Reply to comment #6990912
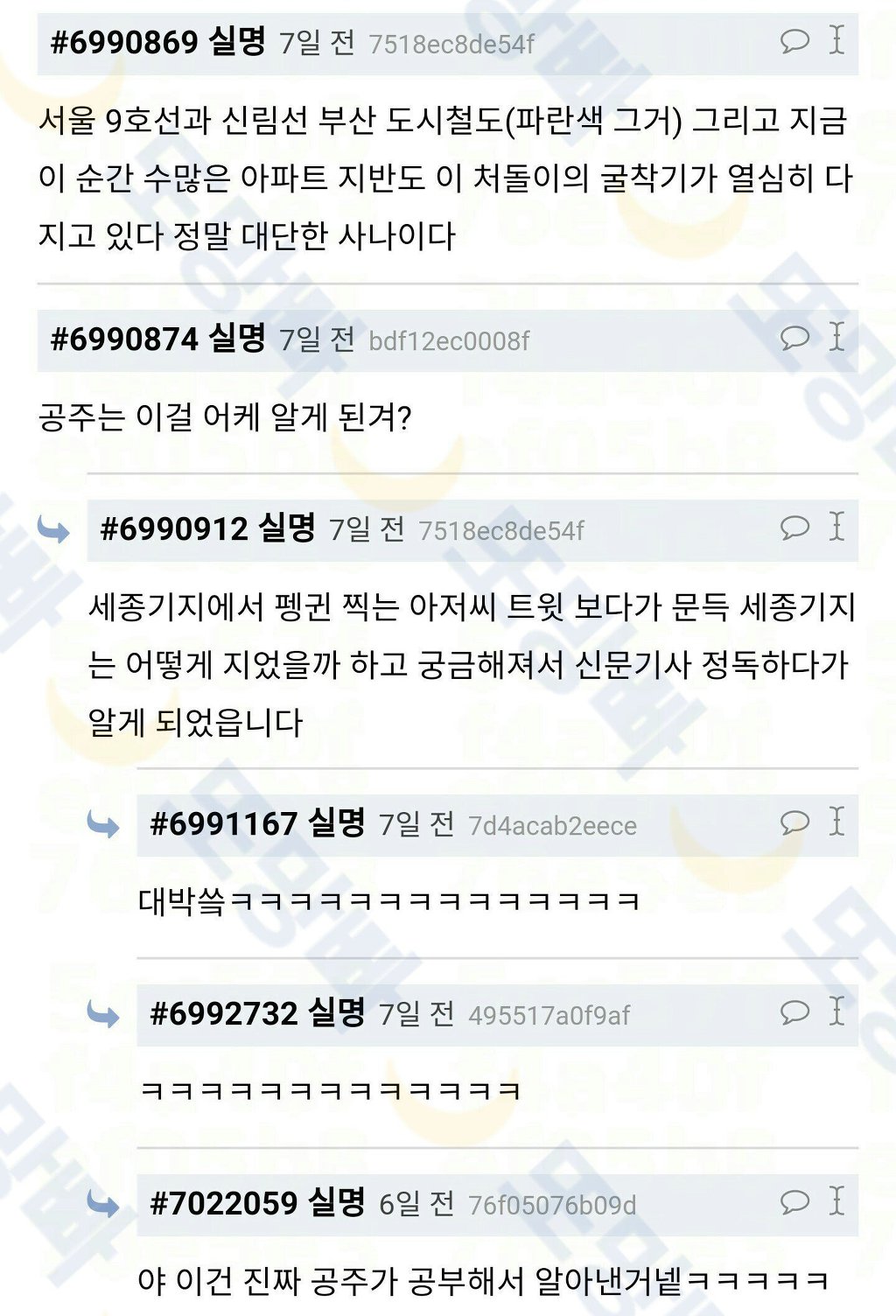 (x=794, y=527)
